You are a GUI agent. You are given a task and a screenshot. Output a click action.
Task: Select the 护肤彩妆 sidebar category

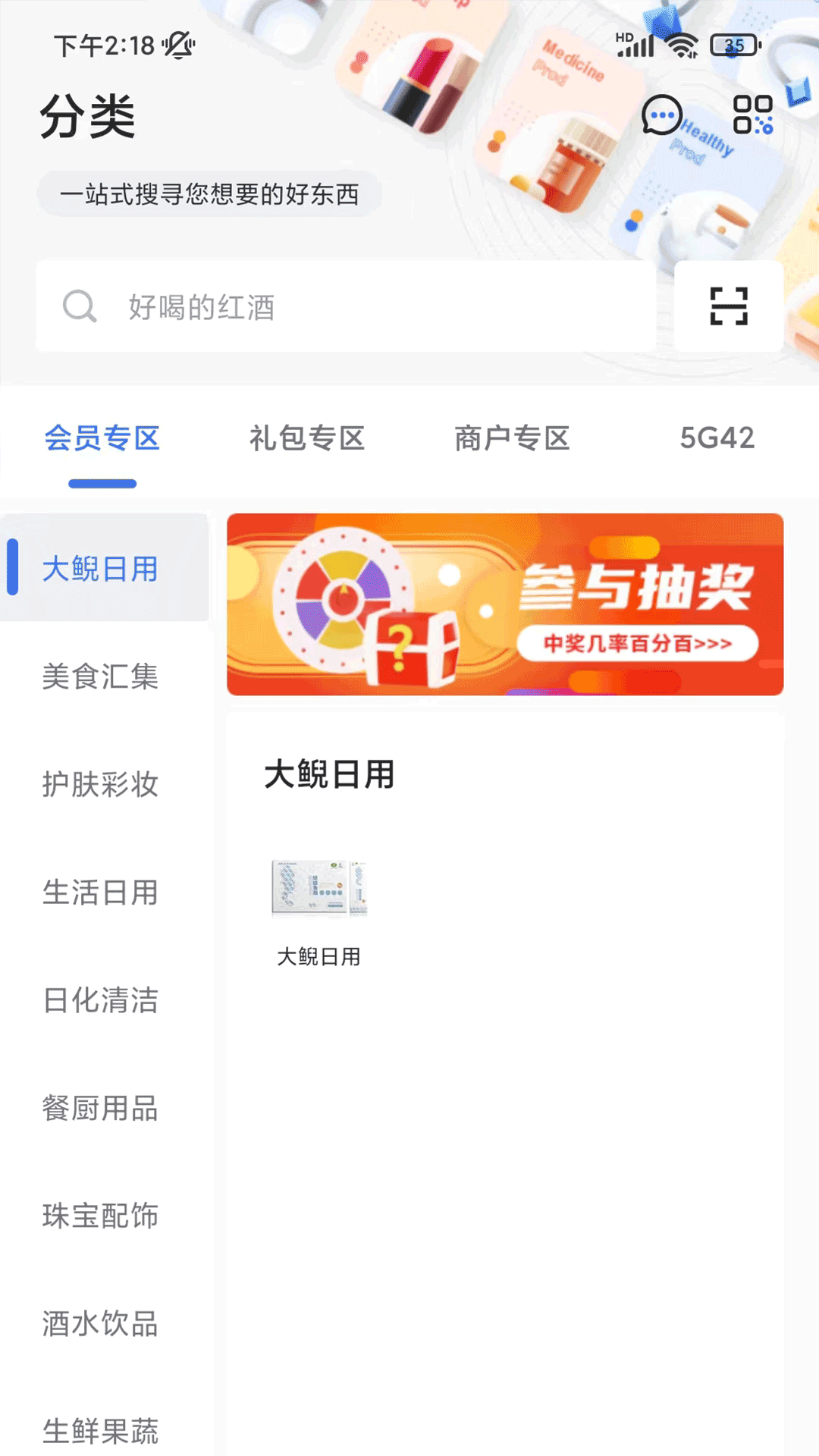coord(101,786)
